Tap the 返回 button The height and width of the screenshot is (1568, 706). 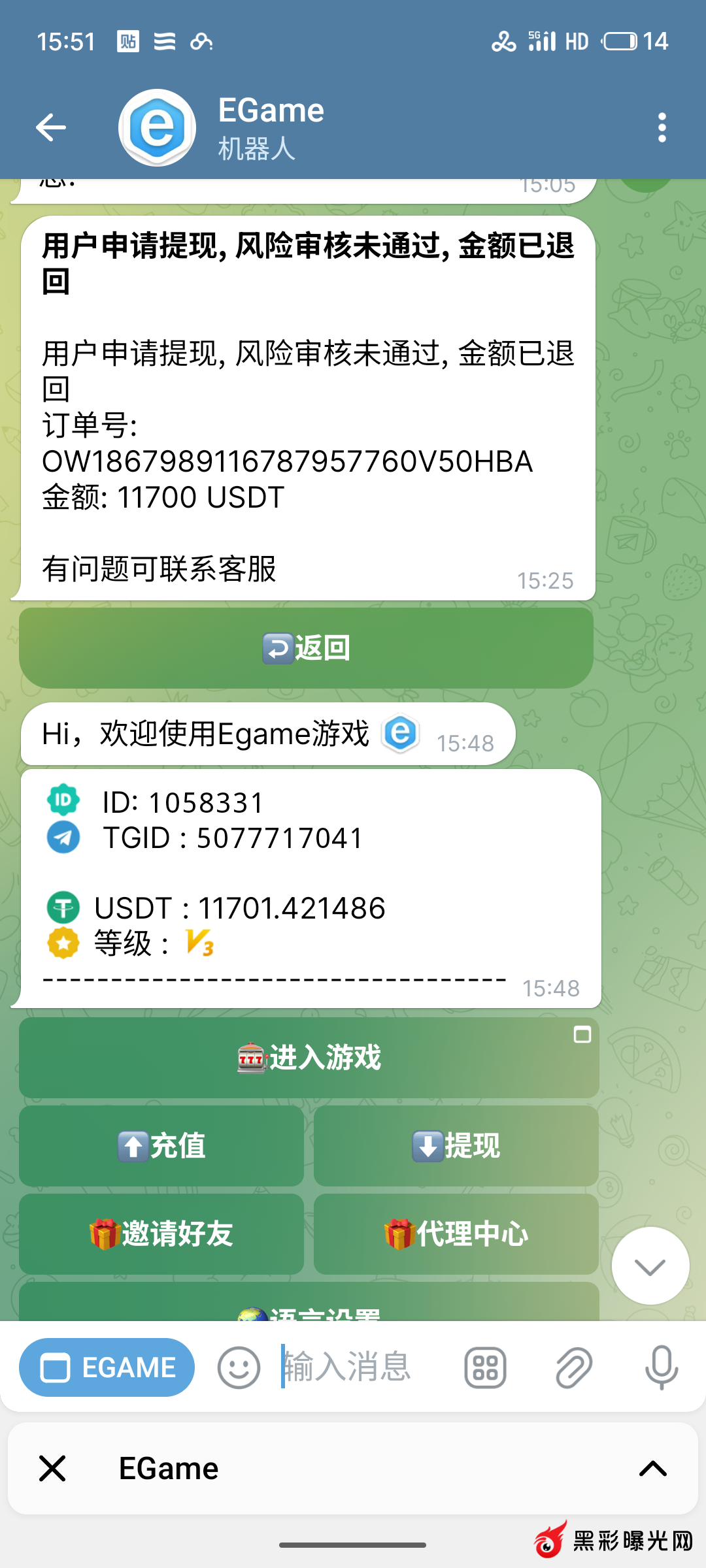click(x=306, y=647)
